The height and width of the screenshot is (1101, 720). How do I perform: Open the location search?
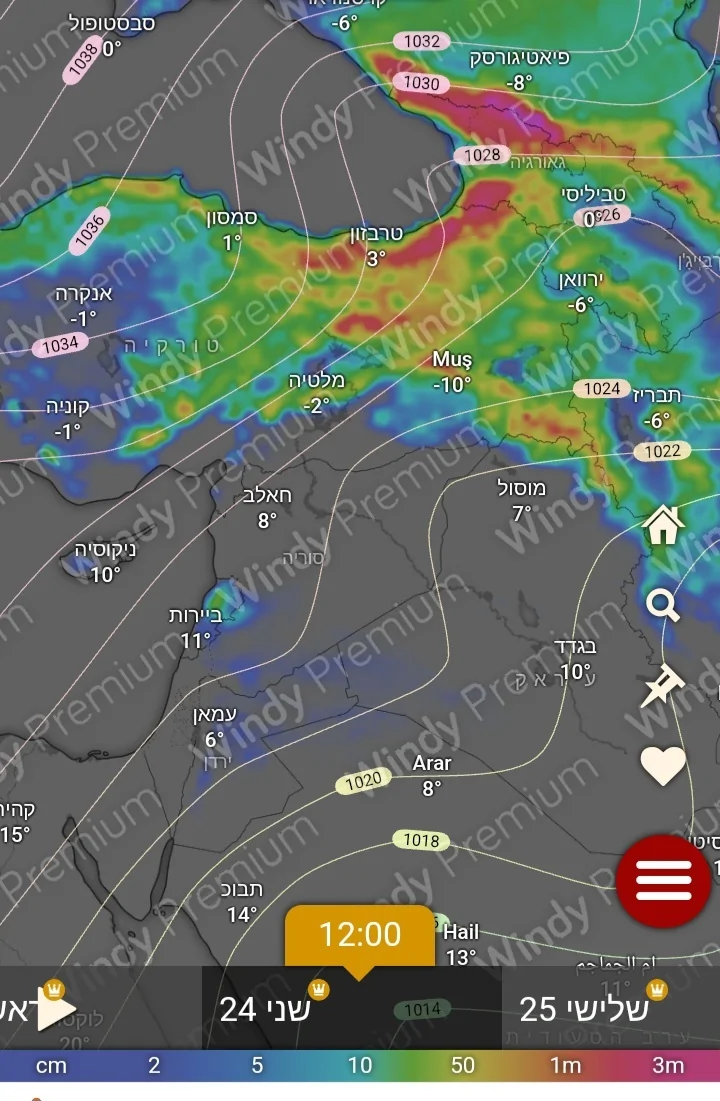[x=662, y=604]
